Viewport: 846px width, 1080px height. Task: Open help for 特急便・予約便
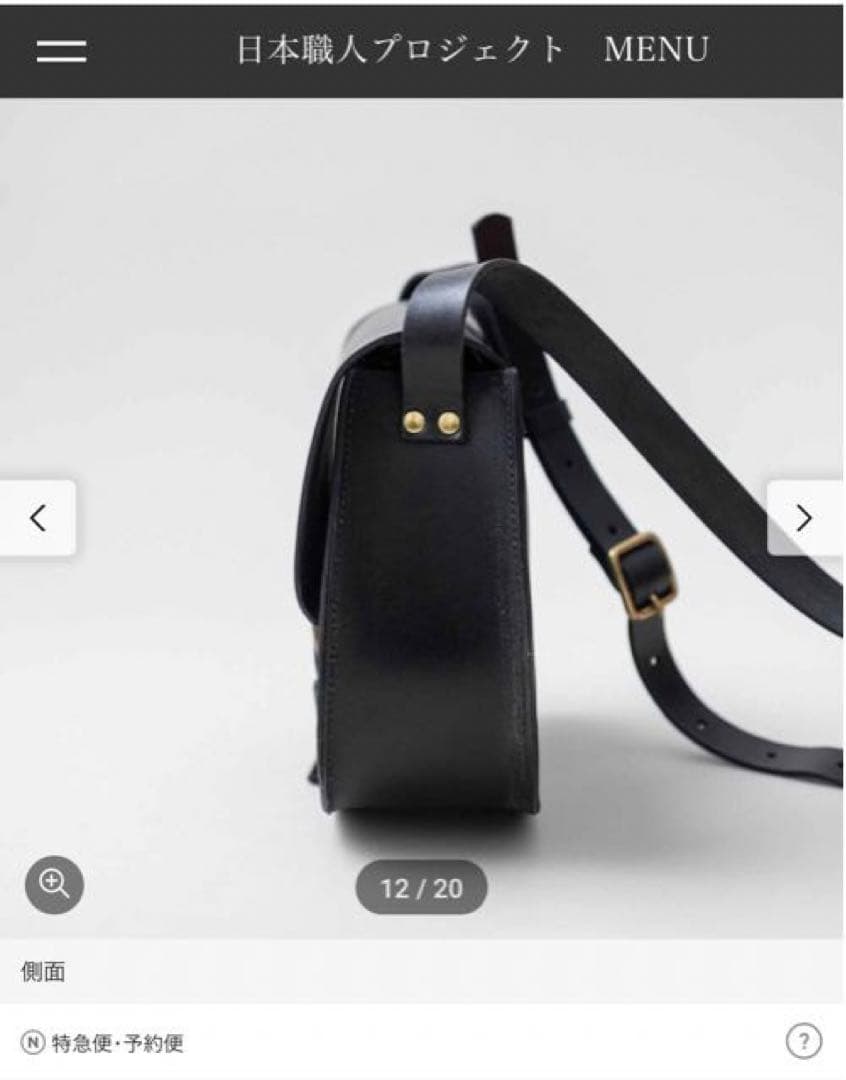point(803,1042)
